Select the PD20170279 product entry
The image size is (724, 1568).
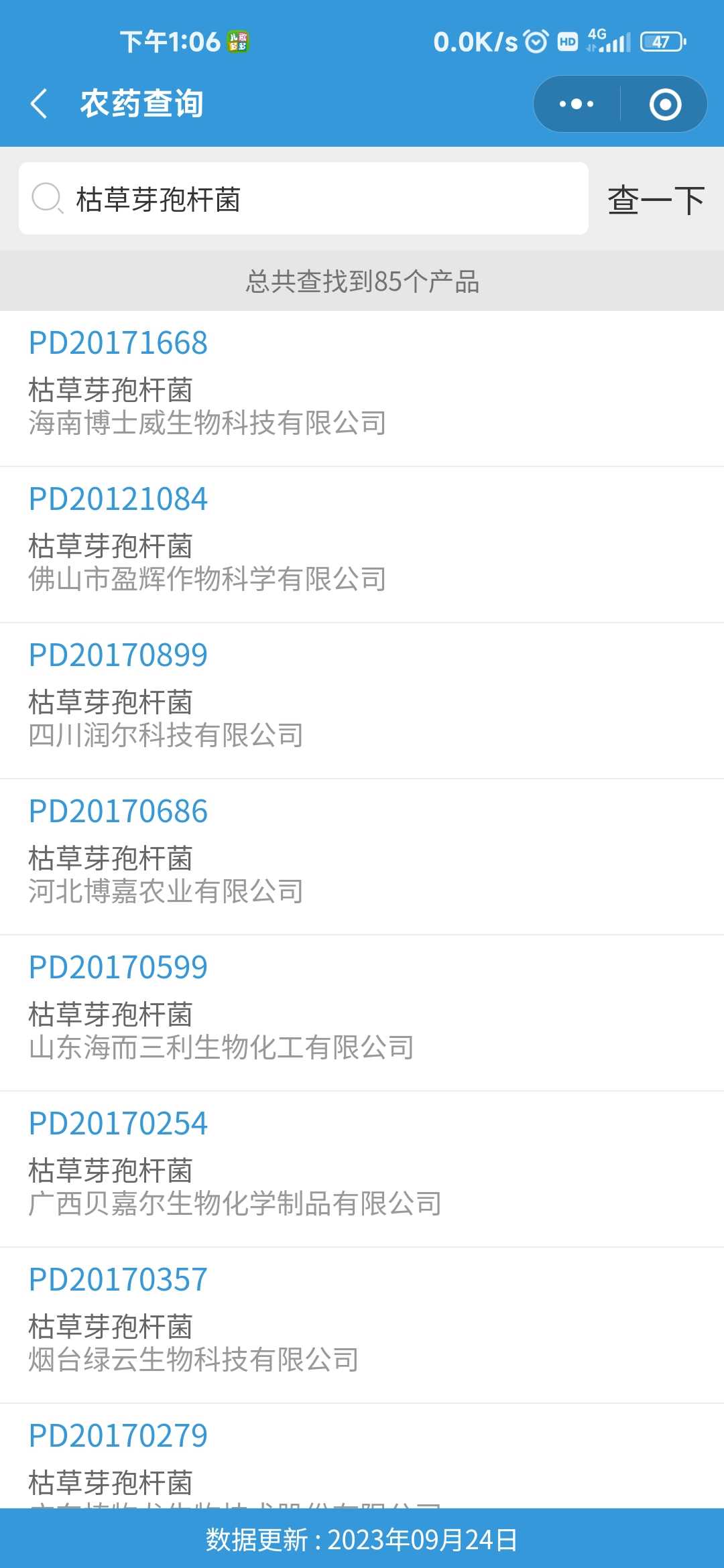coord(362,1456)
